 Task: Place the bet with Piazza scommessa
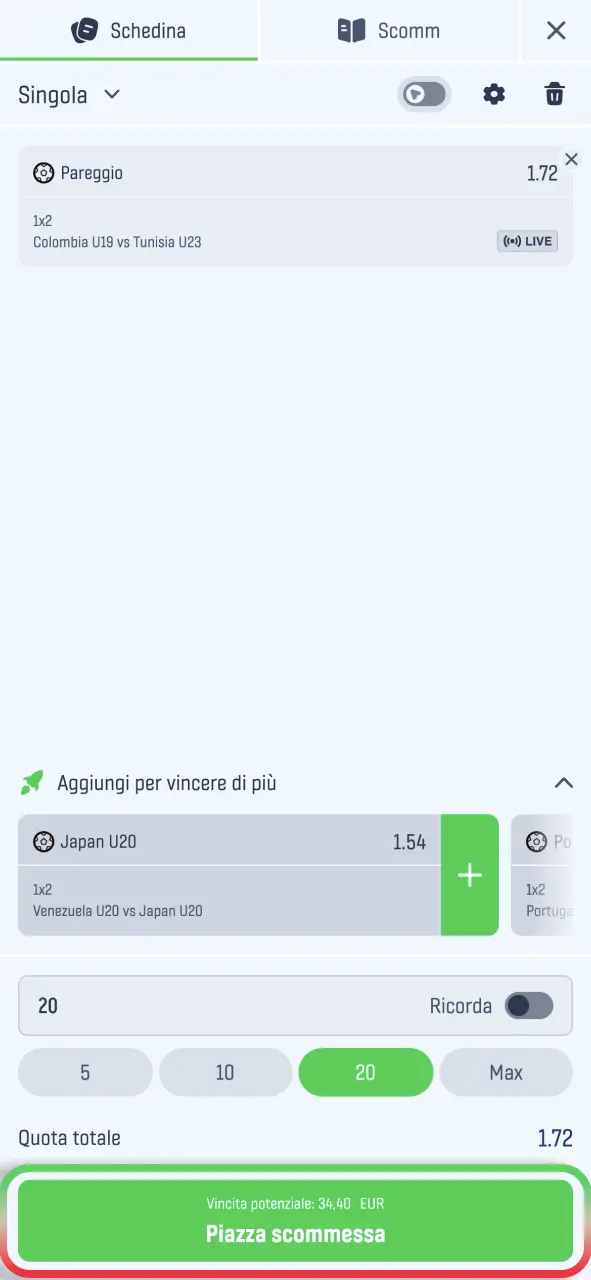[296, 1221]
